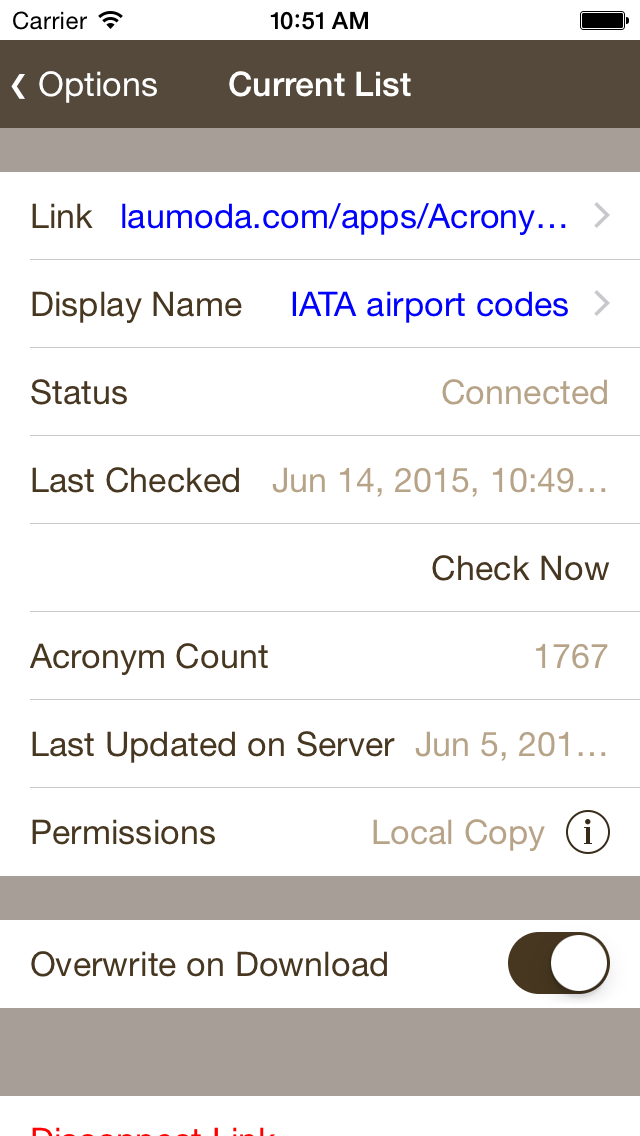Open the Link row
Screen dimensions: 640x1136
click(320, 216)
